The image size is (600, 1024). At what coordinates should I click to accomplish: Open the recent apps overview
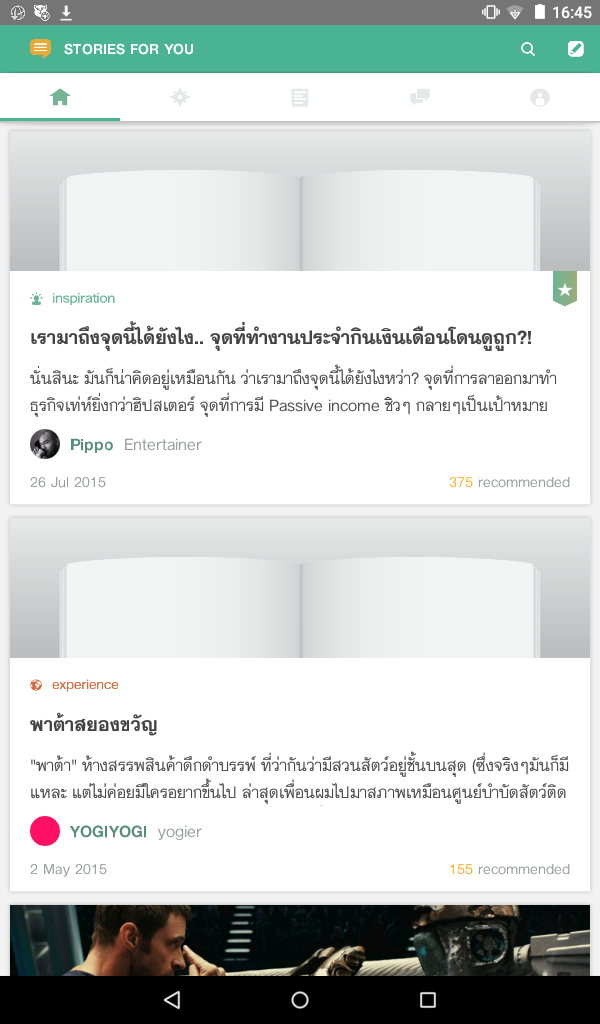point(428,999)
